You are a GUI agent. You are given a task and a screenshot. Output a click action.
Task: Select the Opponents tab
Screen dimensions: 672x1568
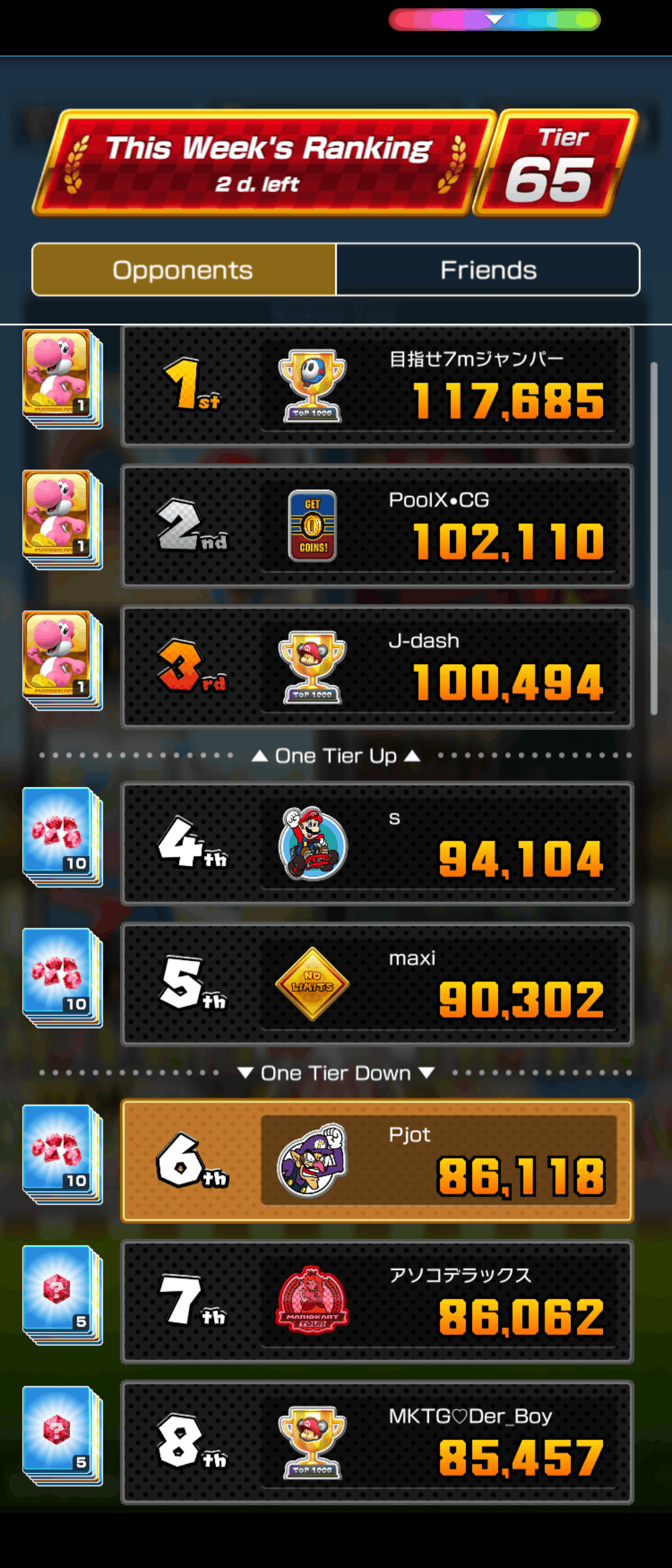pos(184,269)
